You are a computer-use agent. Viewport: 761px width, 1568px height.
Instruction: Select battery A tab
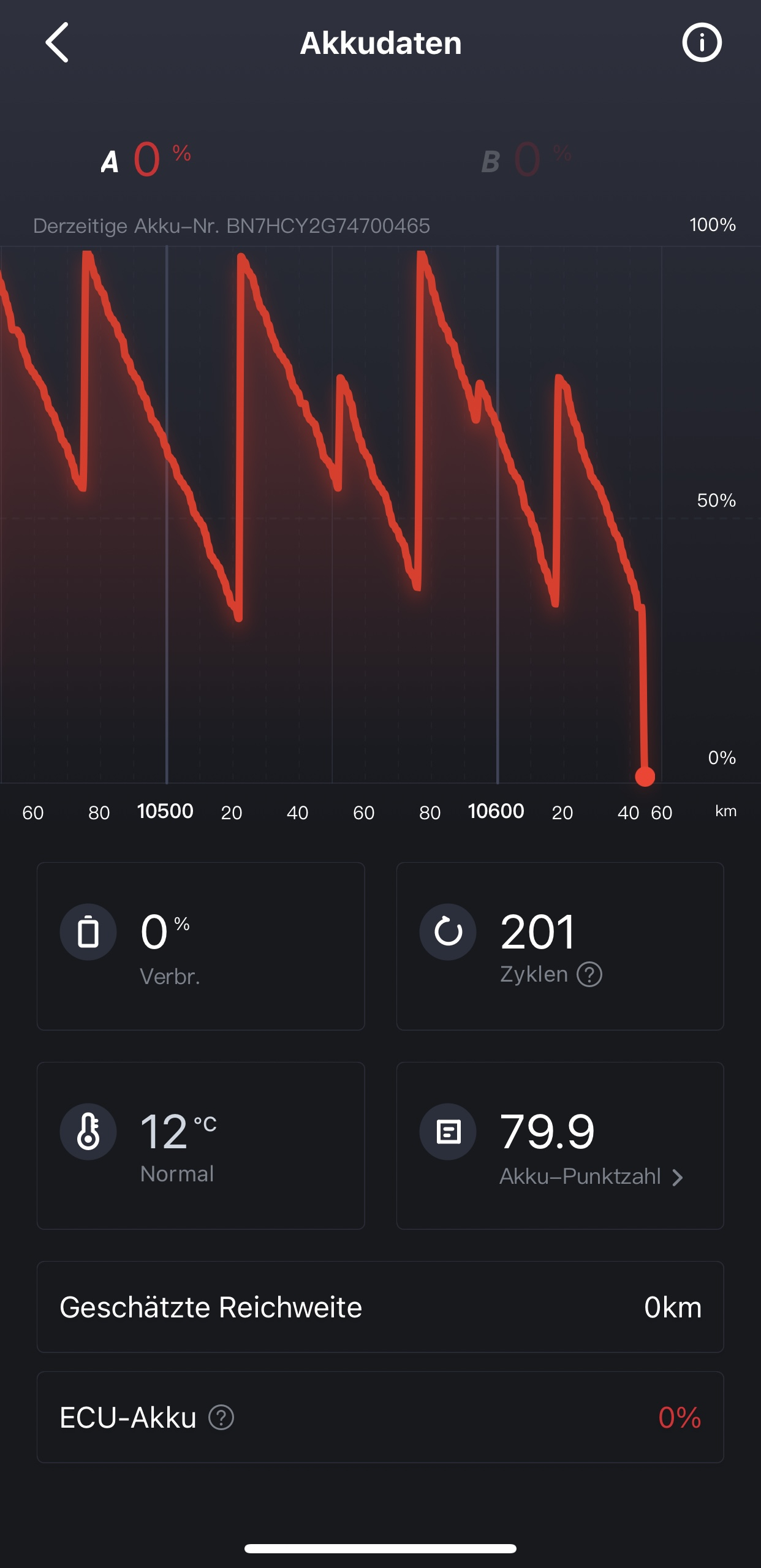coord(146,161)
